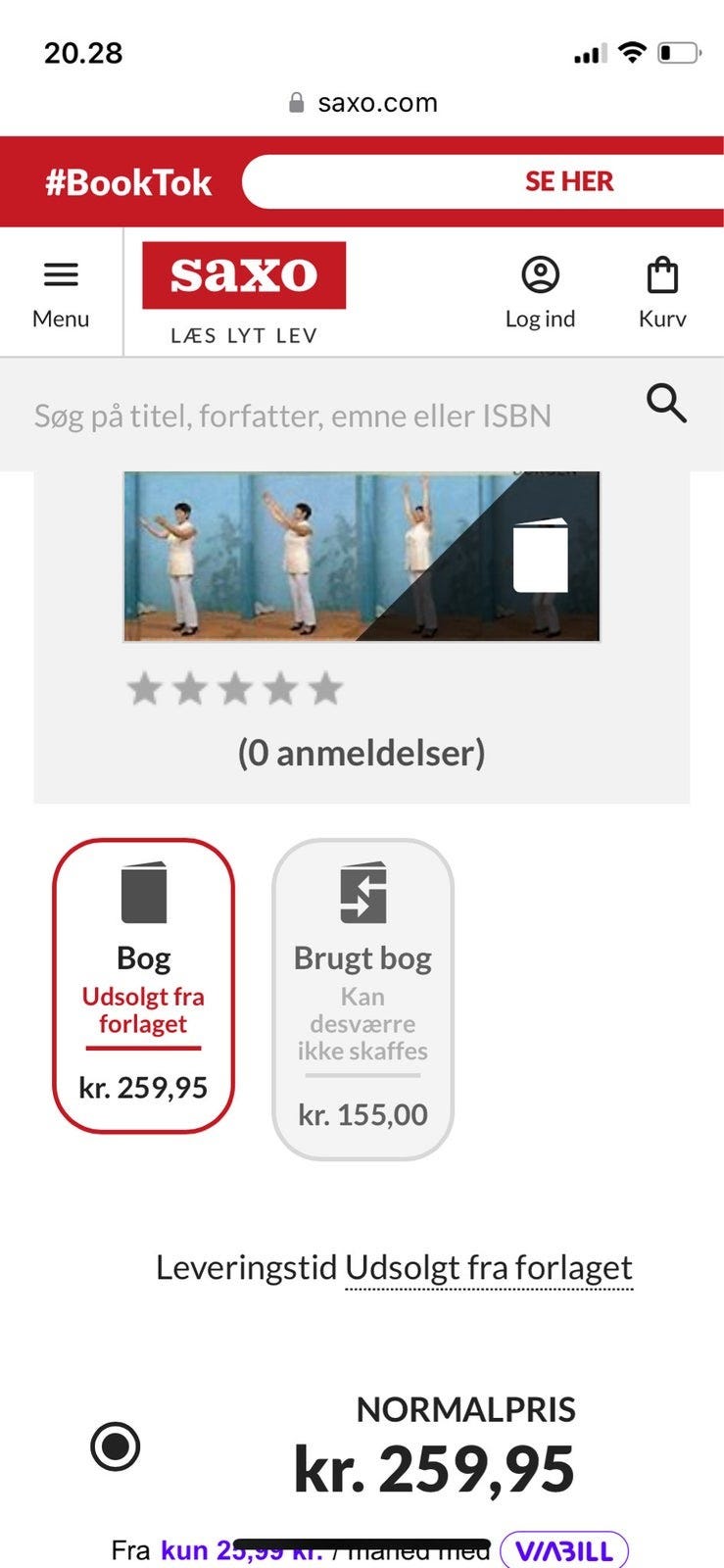Give a five-star rating
Screen dimensions: 724x1568
[x=321, y=689]
